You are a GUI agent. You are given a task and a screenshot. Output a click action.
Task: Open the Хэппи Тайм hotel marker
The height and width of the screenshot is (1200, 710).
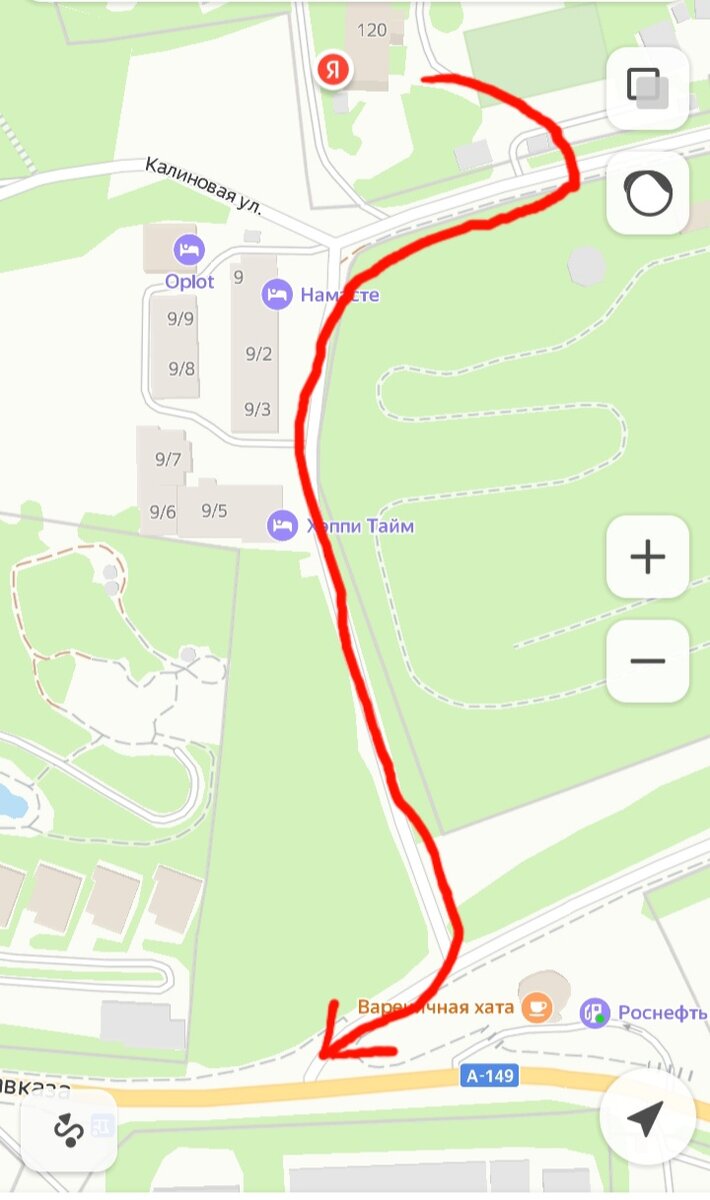(x=283, y=525)
